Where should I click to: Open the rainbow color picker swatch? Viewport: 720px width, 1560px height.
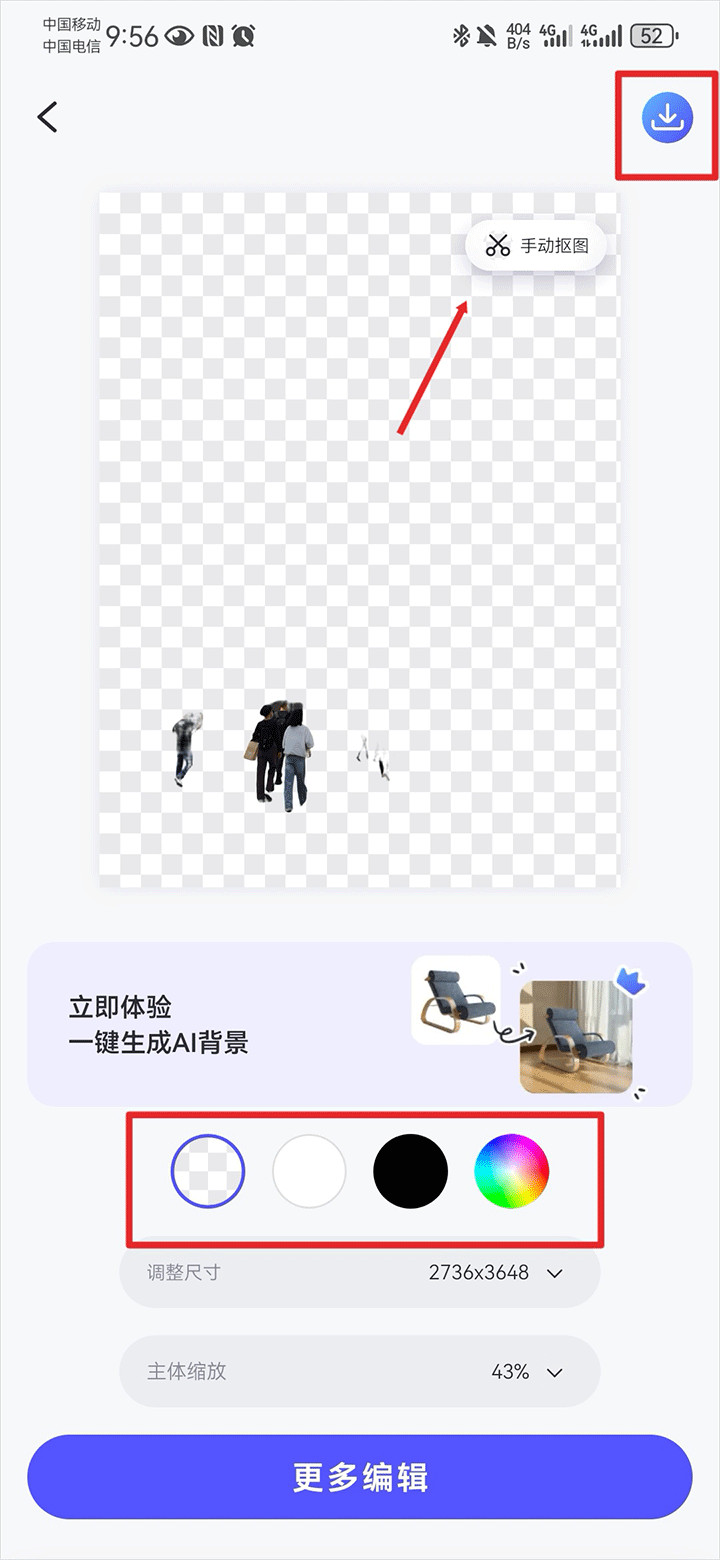(x=511, y=1171)
